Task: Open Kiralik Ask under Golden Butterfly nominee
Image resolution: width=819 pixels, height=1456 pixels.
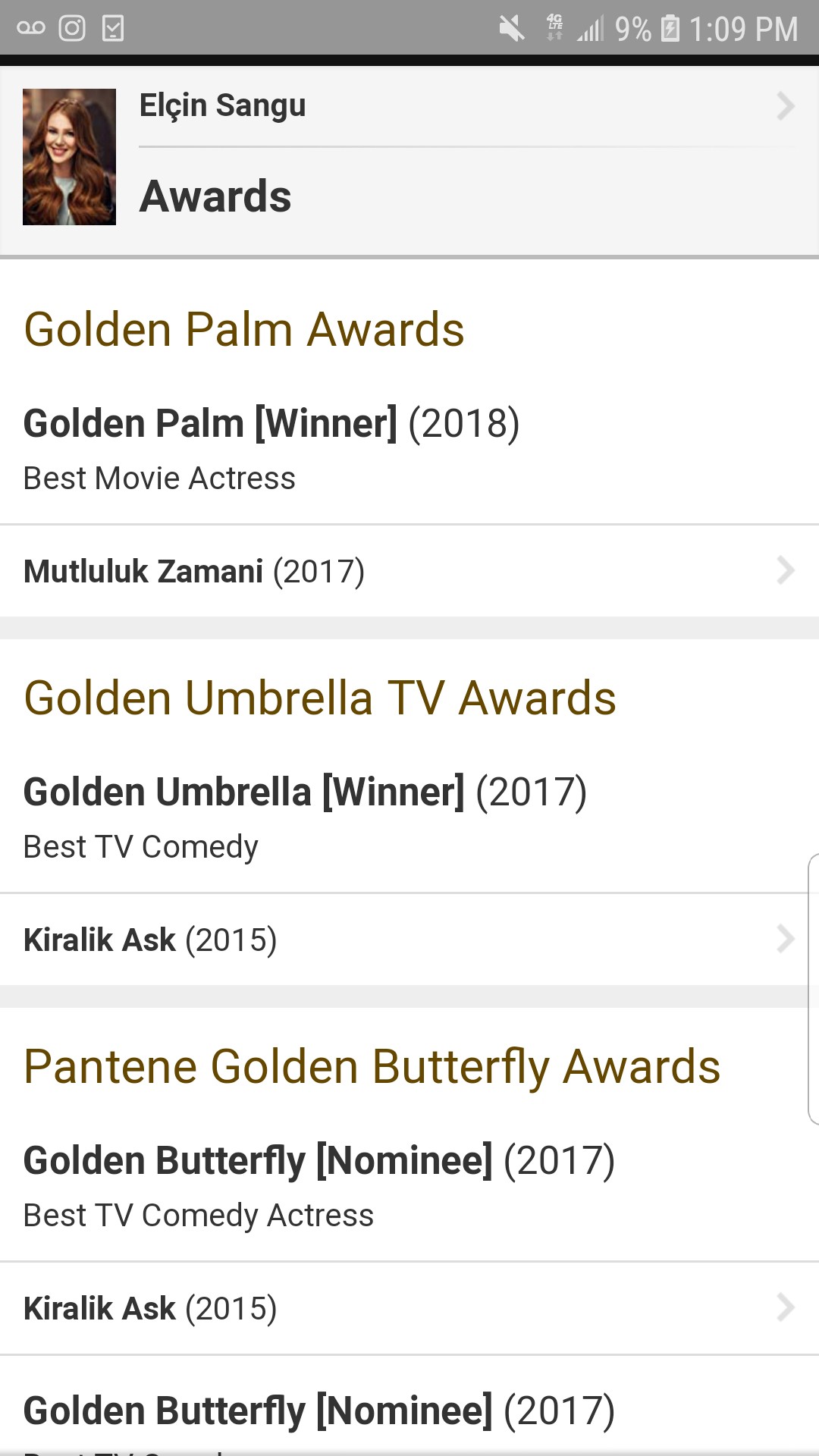Action: click(x=409, y=1308)
